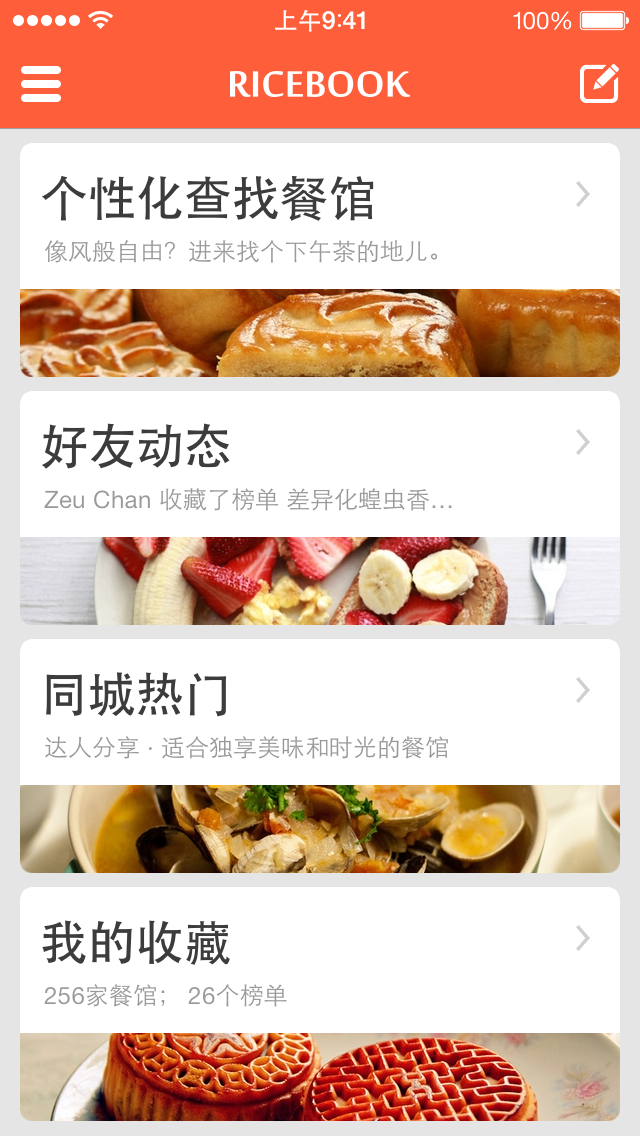
Task: Open the 我的收藏 card
Action: tap(320, 964)
